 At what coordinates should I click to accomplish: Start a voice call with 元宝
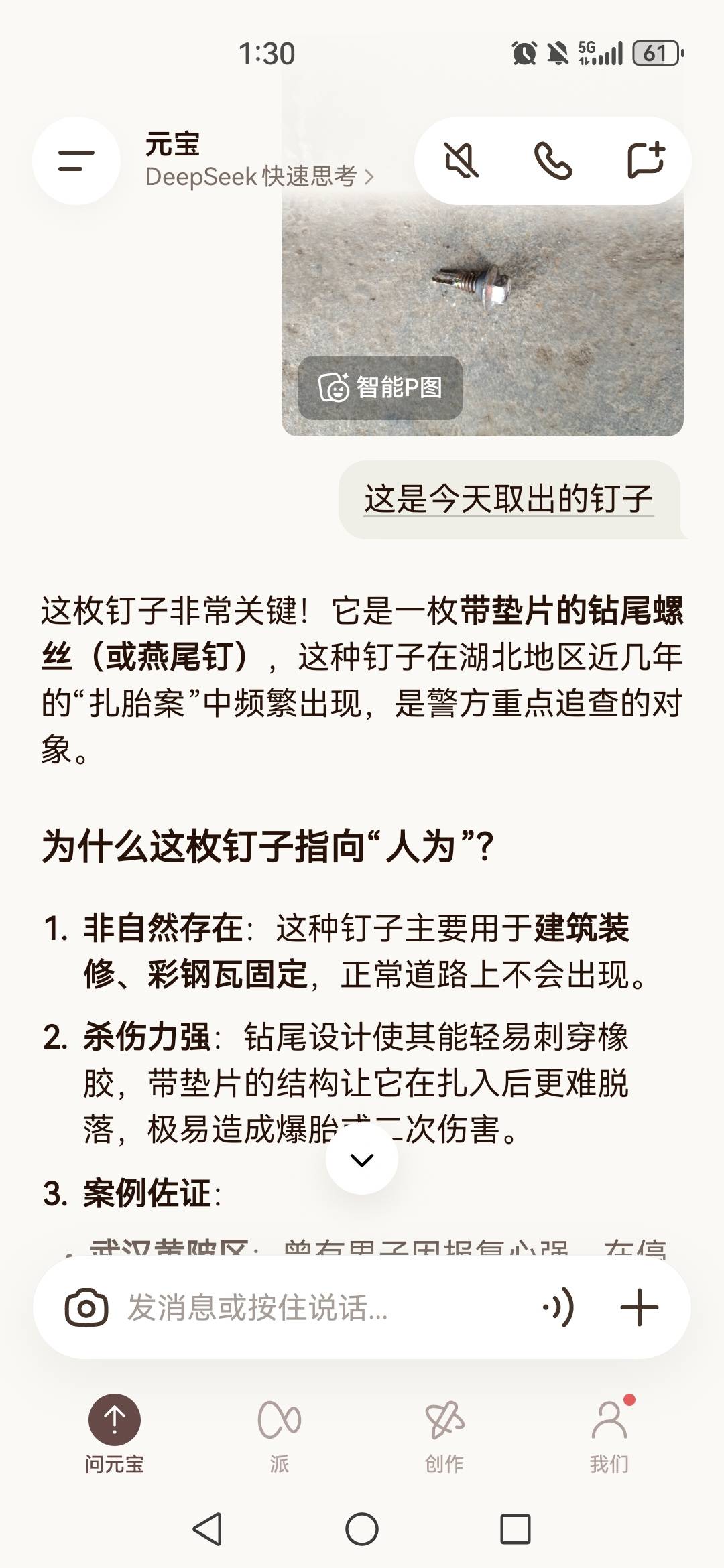click(553, 161)
